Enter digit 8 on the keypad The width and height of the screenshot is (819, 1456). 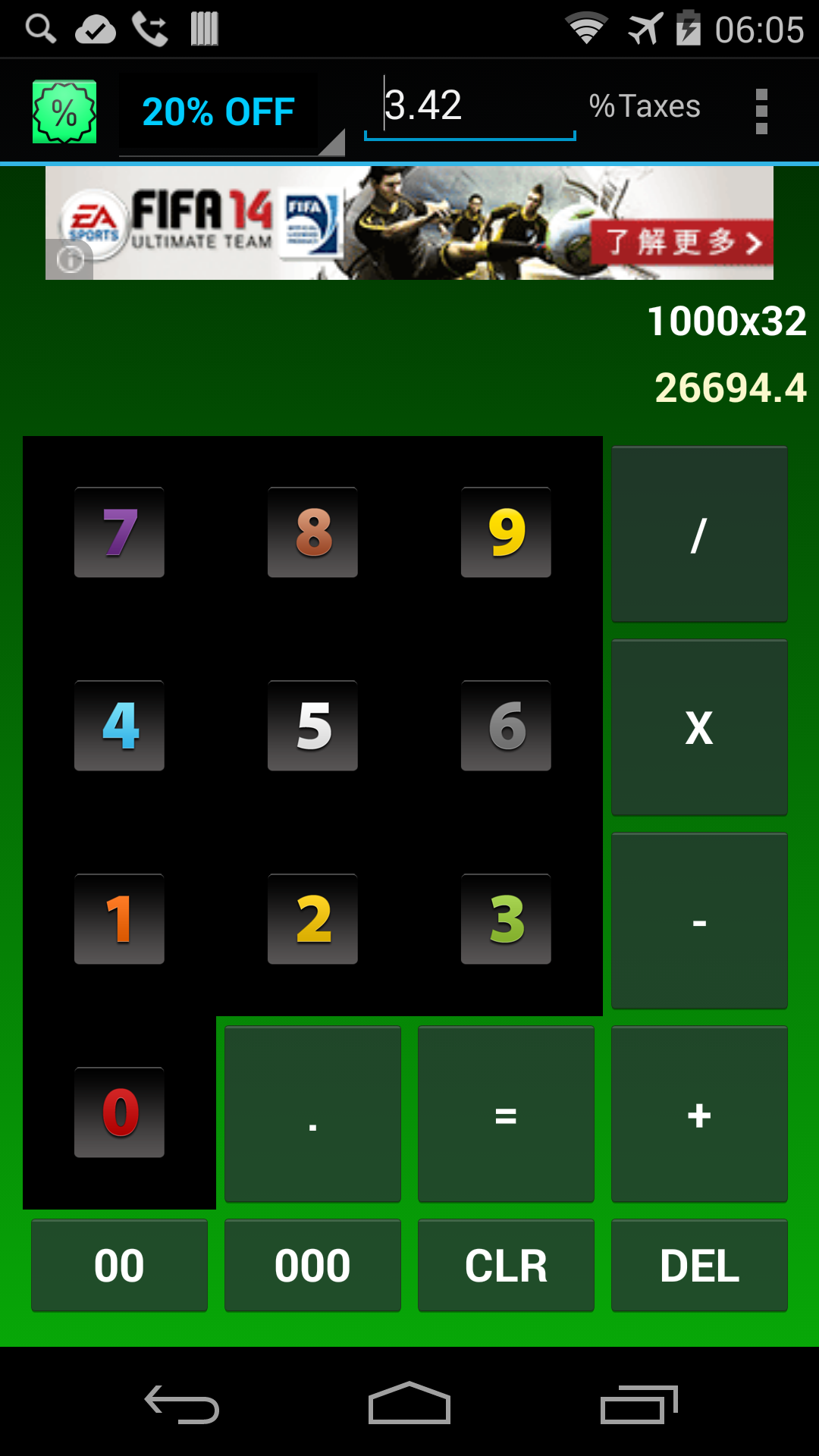(x=312, y=532)
